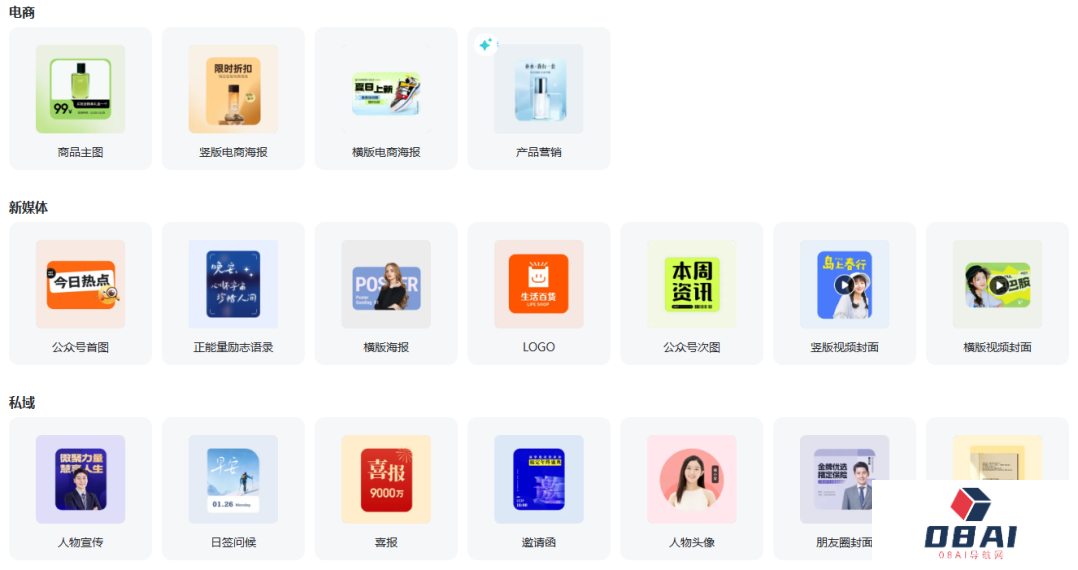Open the 公众号次图 template card

click(x=692, y=293)
